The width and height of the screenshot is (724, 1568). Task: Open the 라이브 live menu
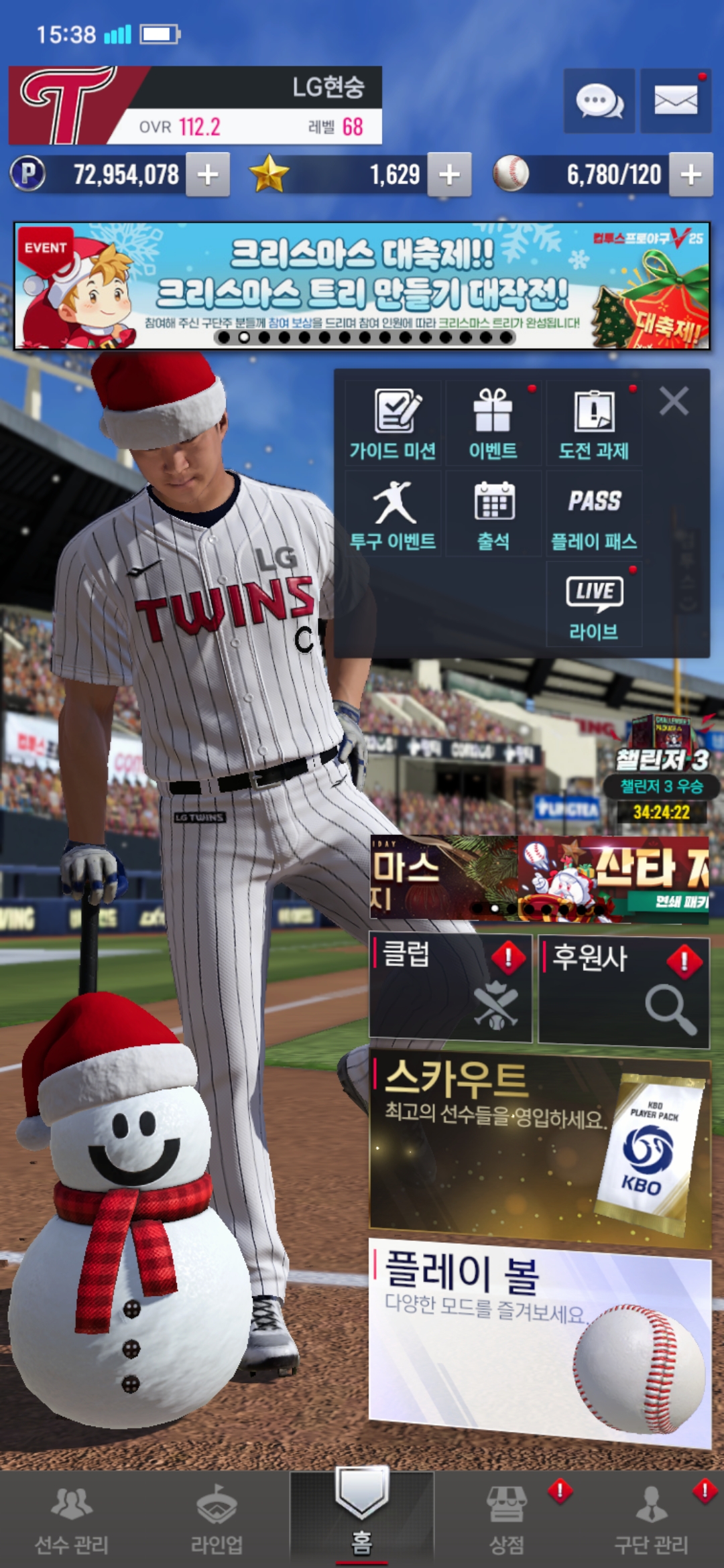click(594, 604)
